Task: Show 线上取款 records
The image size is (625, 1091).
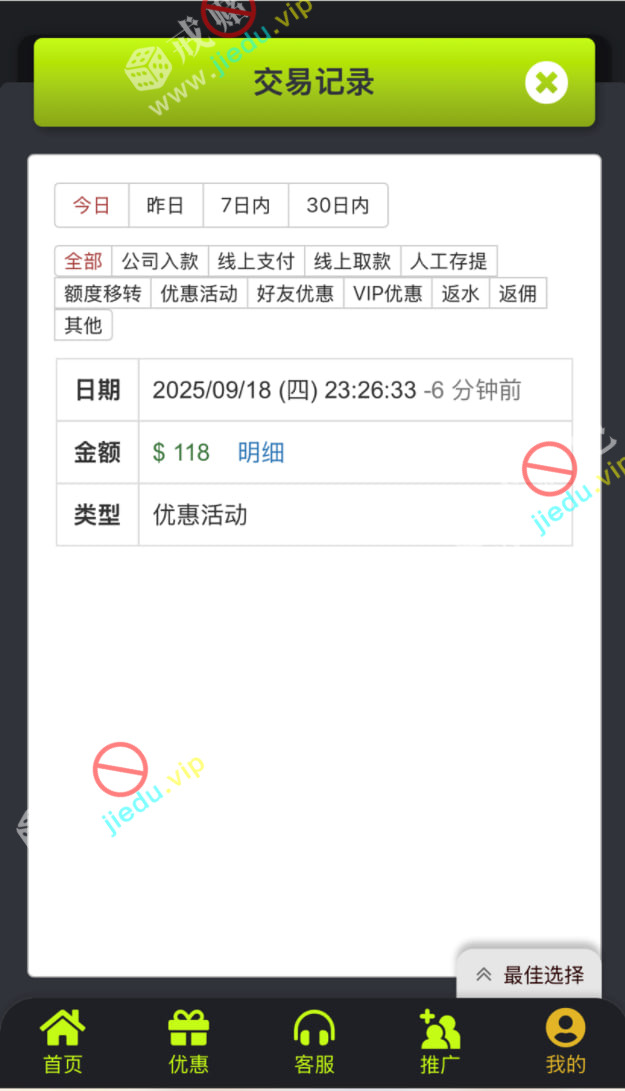Action: click(352, 262)
